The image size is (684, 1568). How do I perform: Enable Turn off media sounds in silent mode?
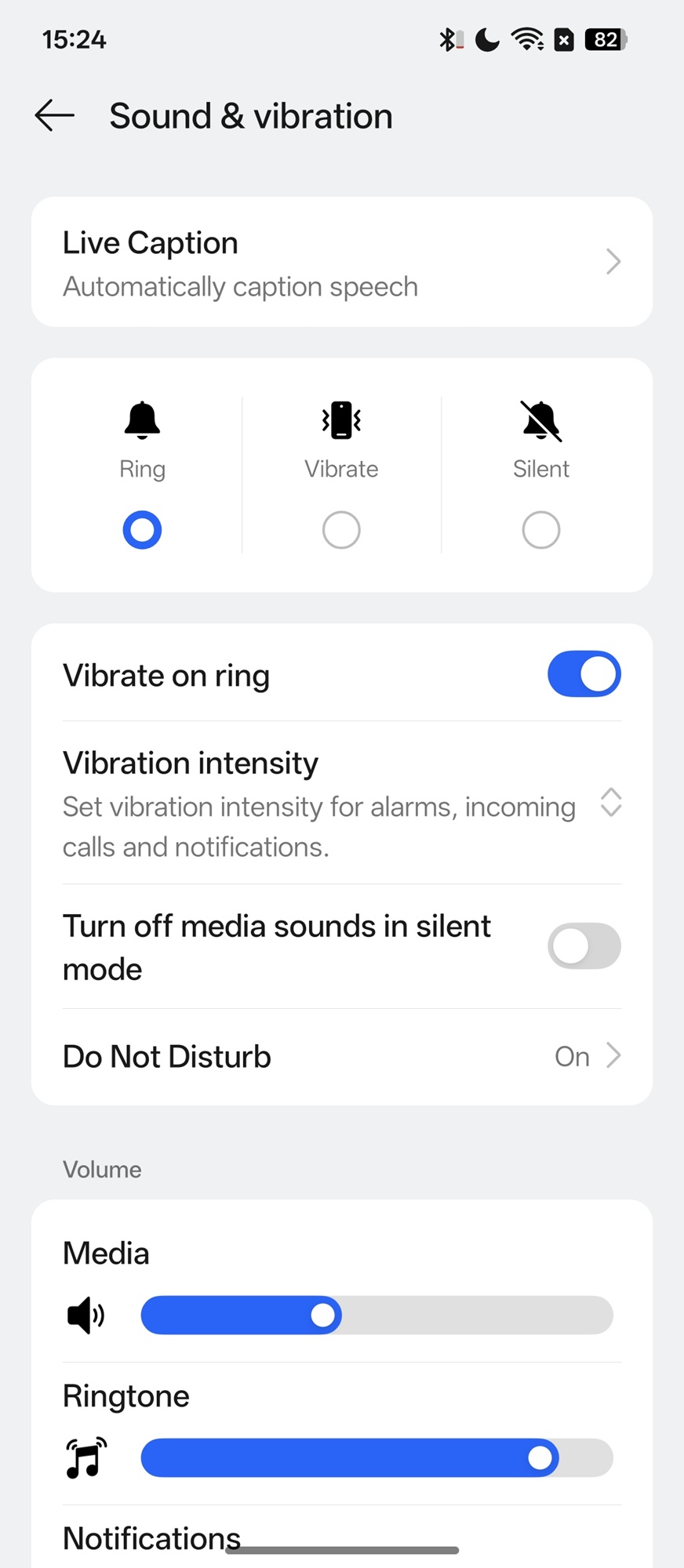(584, 946)
